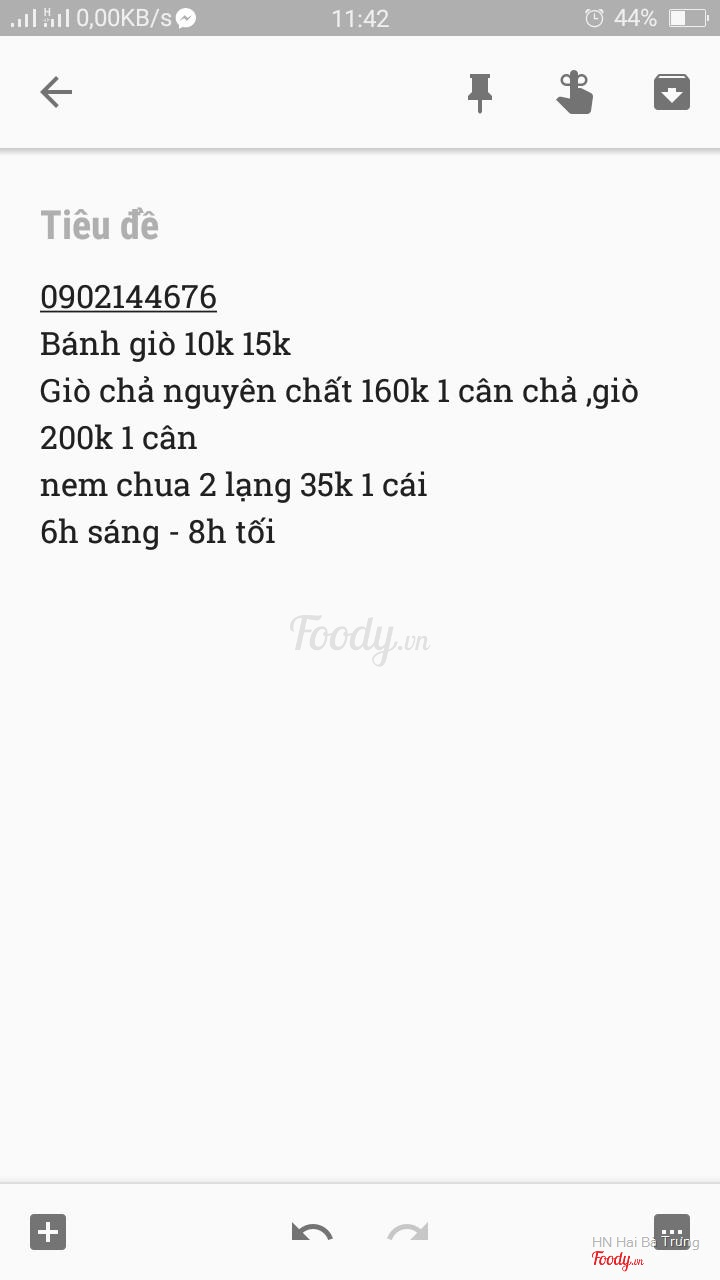Open the phone number 0902144676 link
Viewport: 720px width, 1280px height.
point(128,297)
